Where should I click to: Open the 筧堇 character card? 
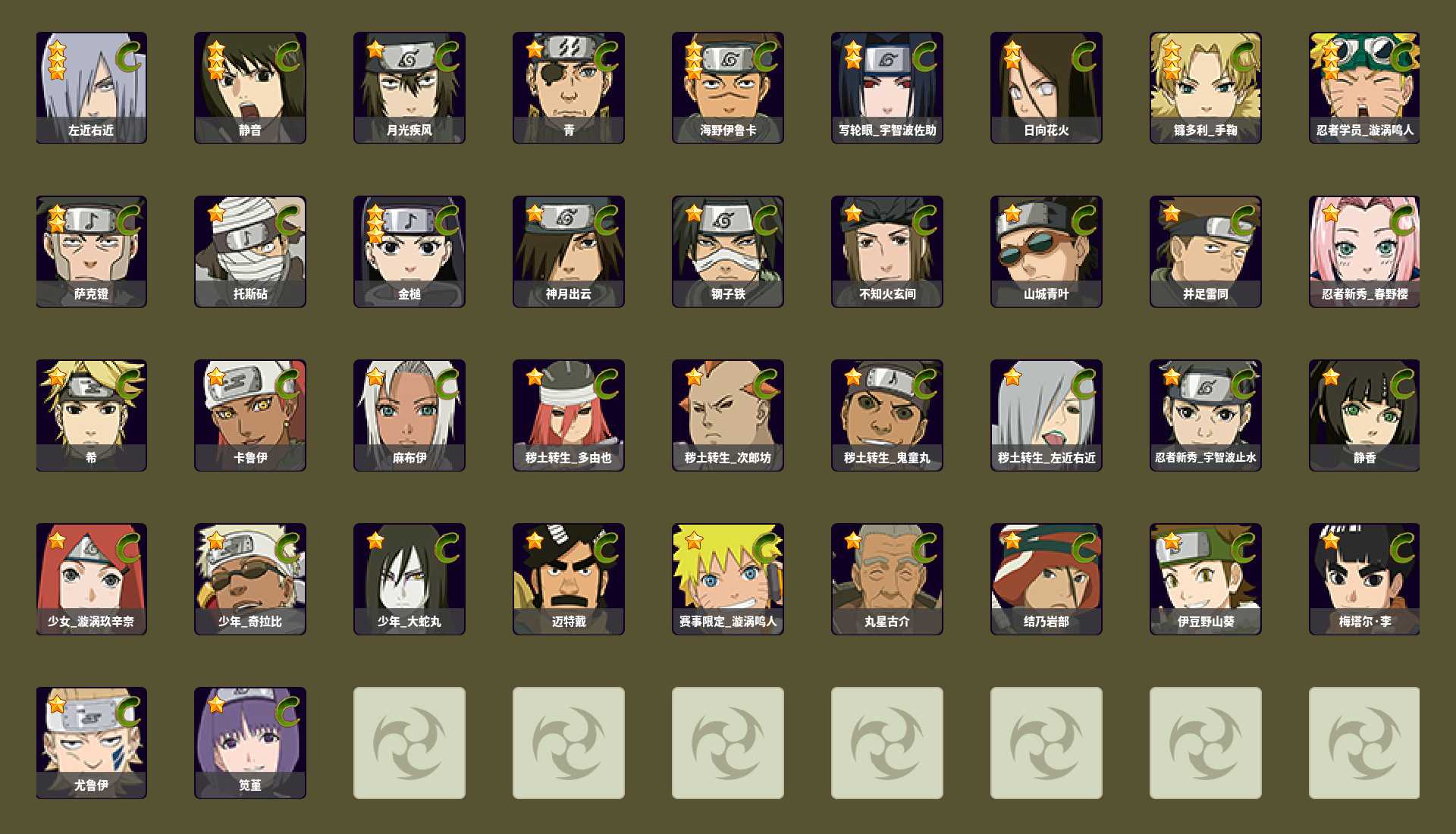point(250,742)
